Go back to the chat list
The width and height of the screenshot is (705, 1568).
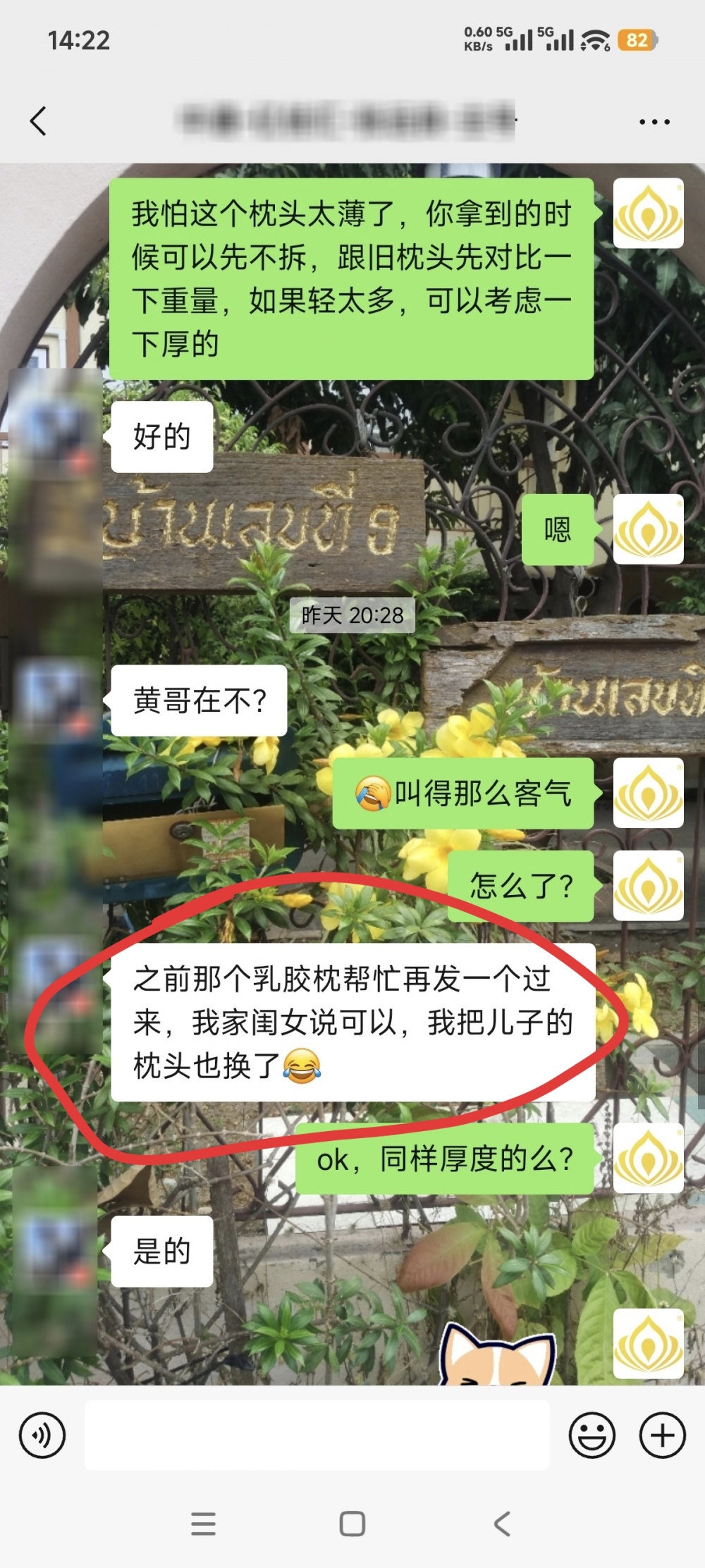click(39, 121)
